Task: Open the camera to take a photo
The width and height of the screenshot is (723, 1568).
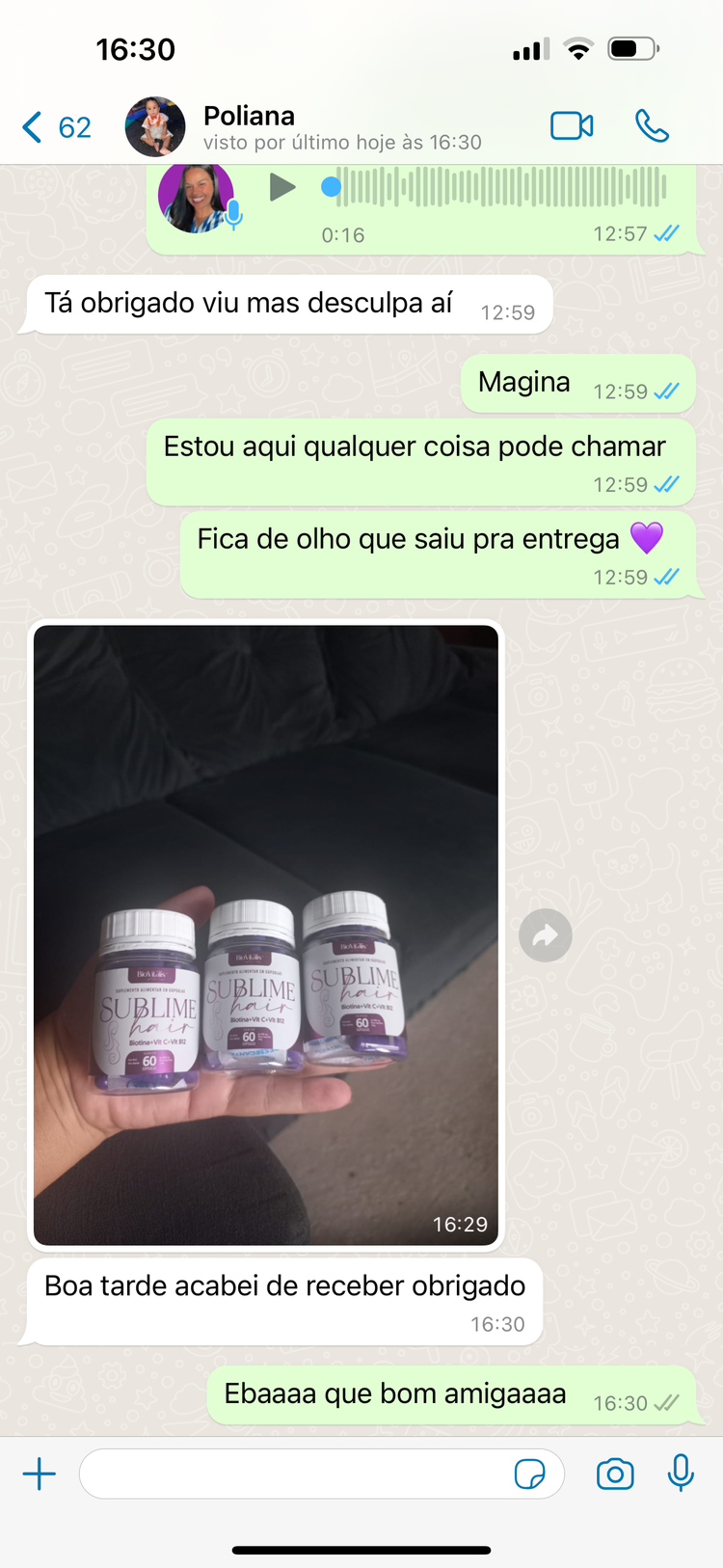Action: [x=615, y=1473]
